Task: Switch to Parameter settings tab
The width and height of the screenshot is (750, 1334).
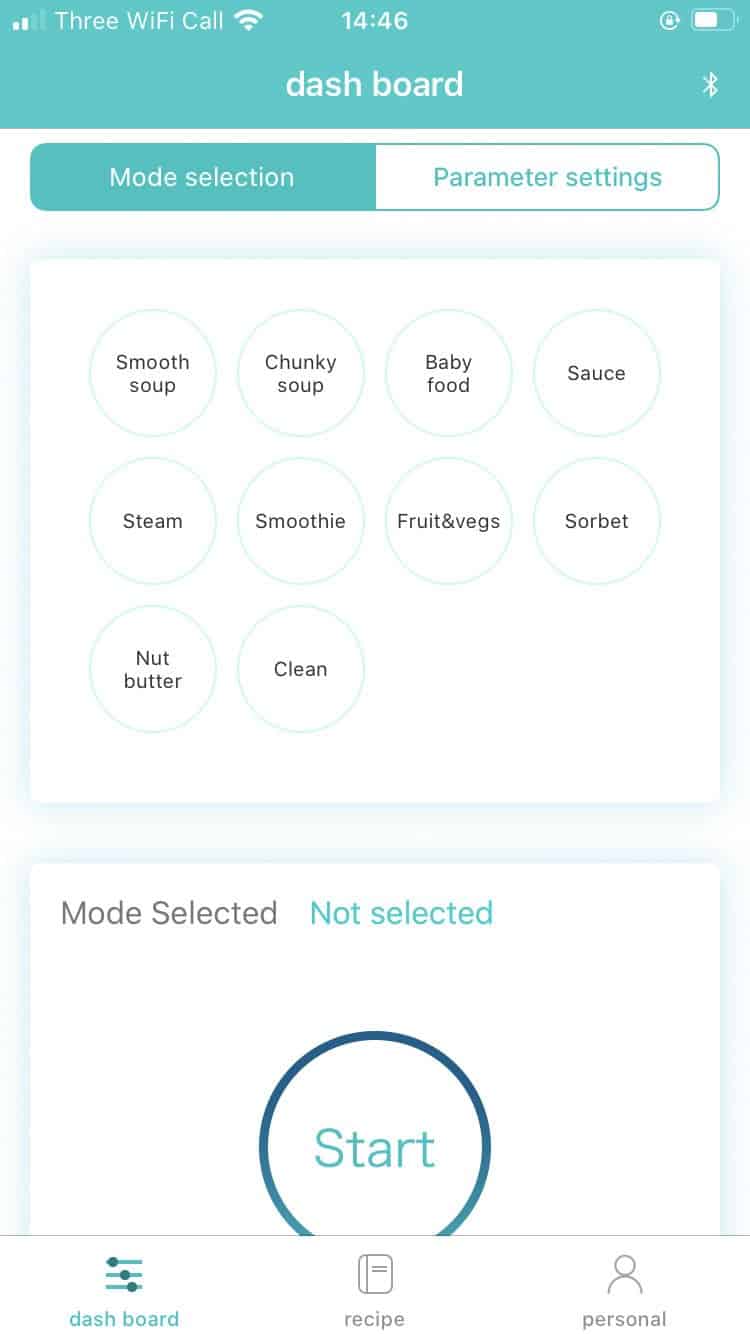Action: coord(547,177)
